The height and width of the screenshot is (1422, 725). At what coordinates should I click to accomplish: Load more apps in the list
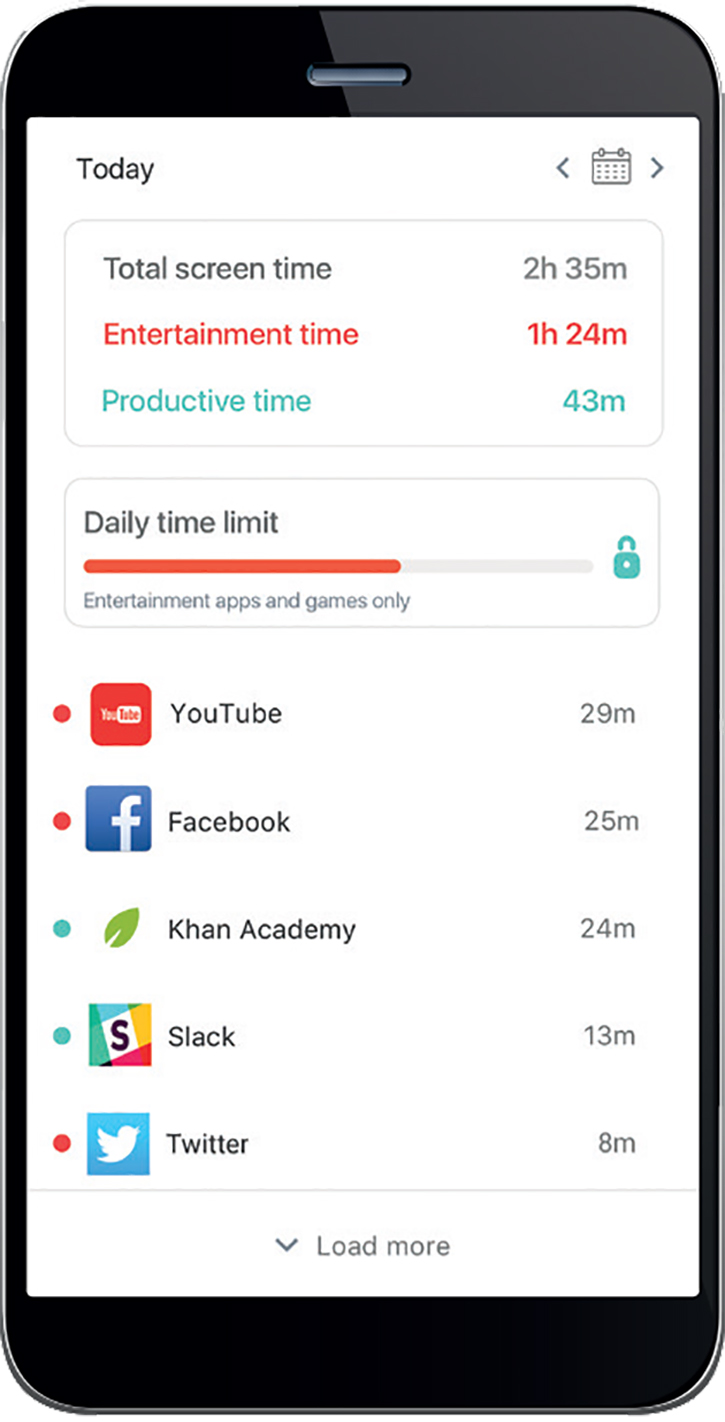tap(362, 1245)
